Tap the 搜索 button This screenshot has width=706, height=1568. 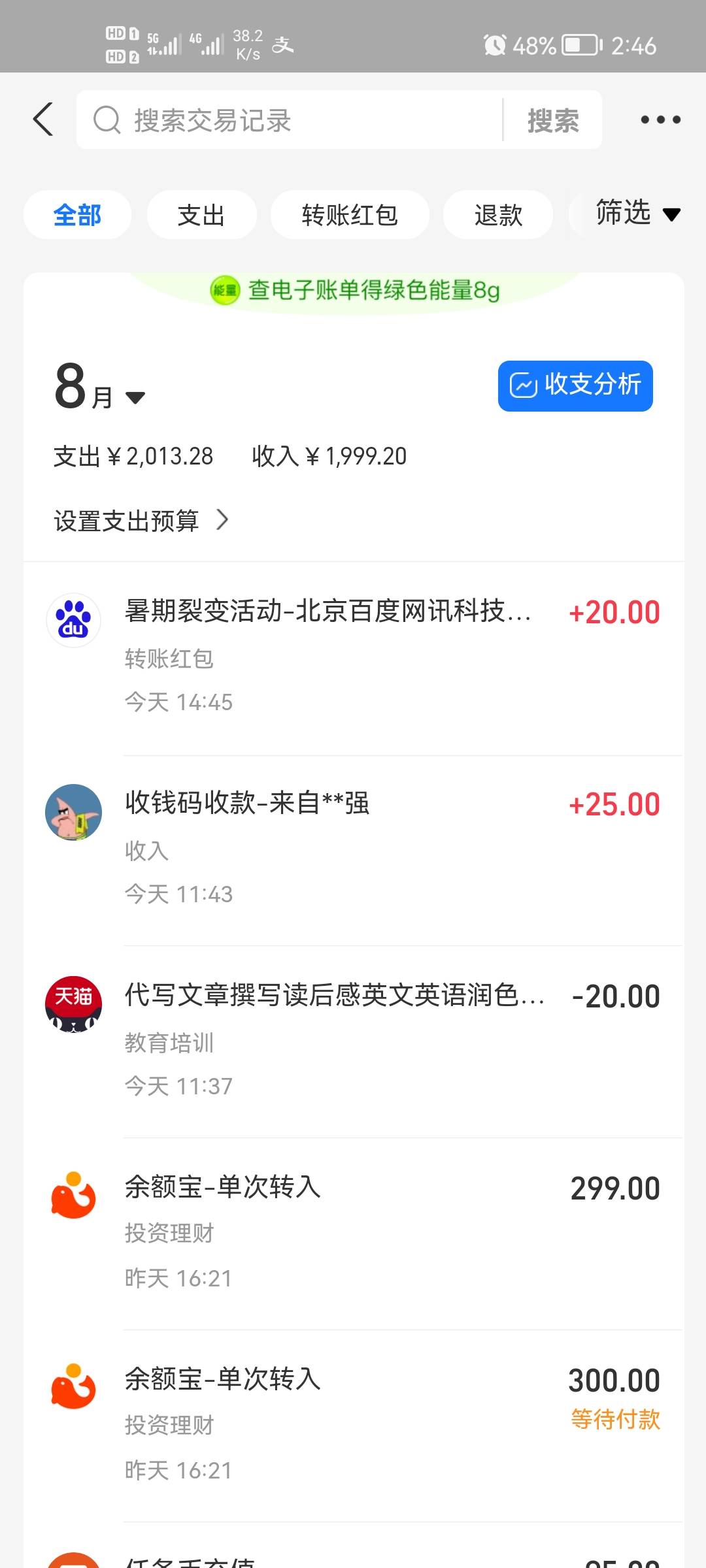(553, 120)
